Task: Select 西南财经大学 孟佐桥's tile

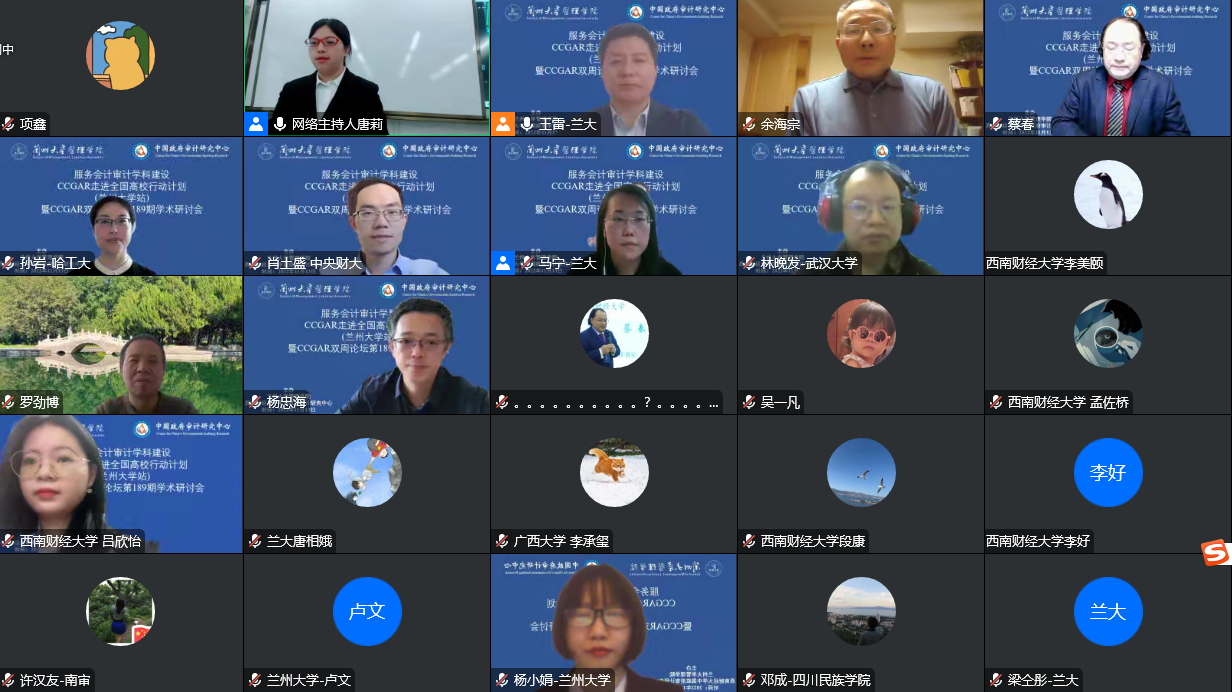Action: click(1108, 344)
